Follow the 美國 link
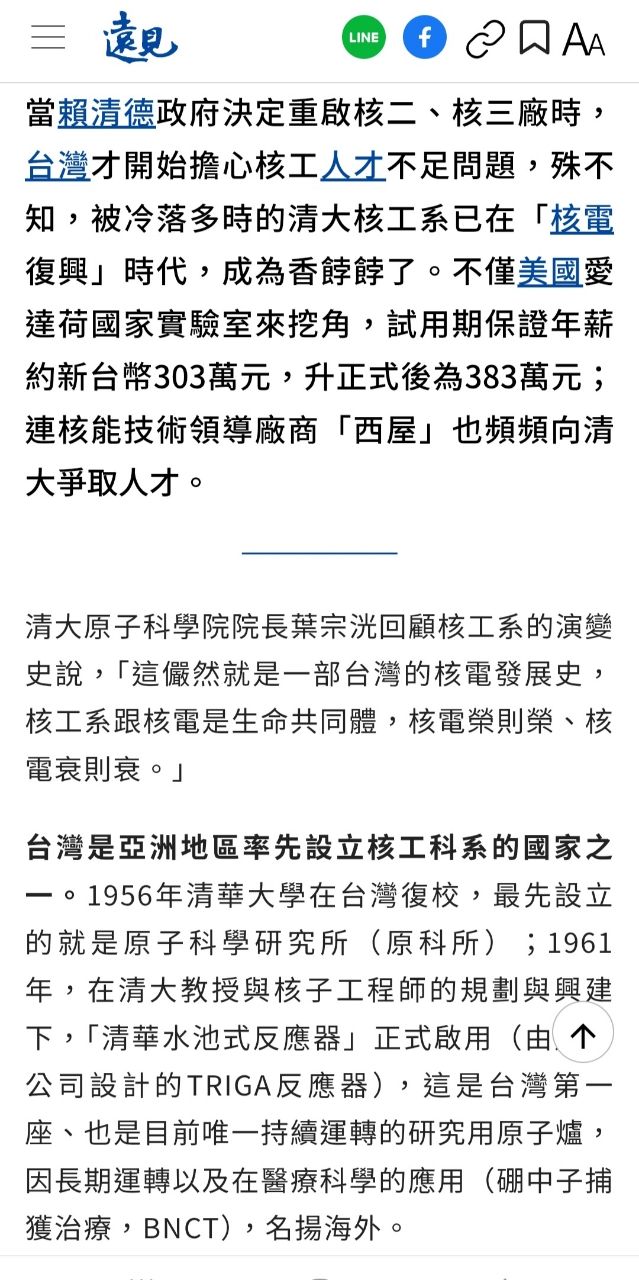639x1280 pixels. click(x=549, y=271)
